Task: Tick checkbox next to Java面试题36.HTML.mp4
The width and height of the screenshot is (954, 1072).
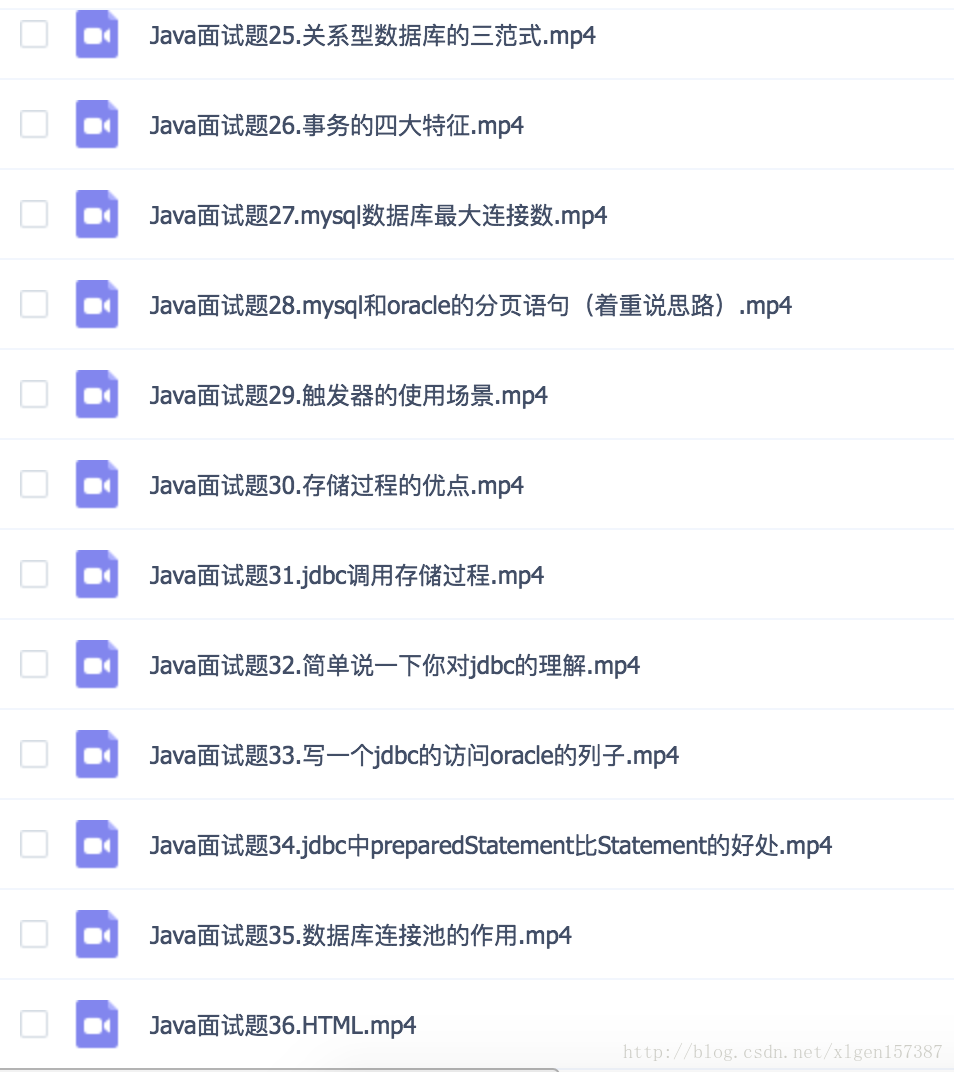Action: click(34, 1024)
